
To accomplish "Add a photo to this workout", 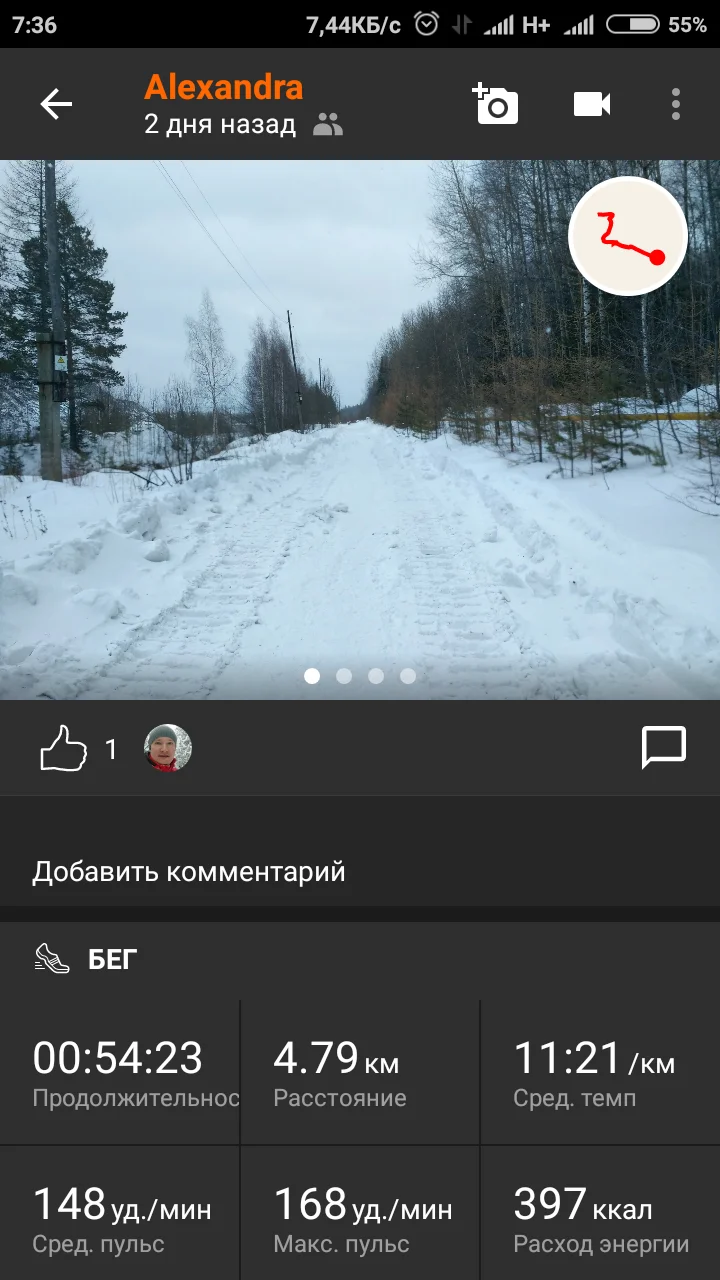I will [496, 104].
